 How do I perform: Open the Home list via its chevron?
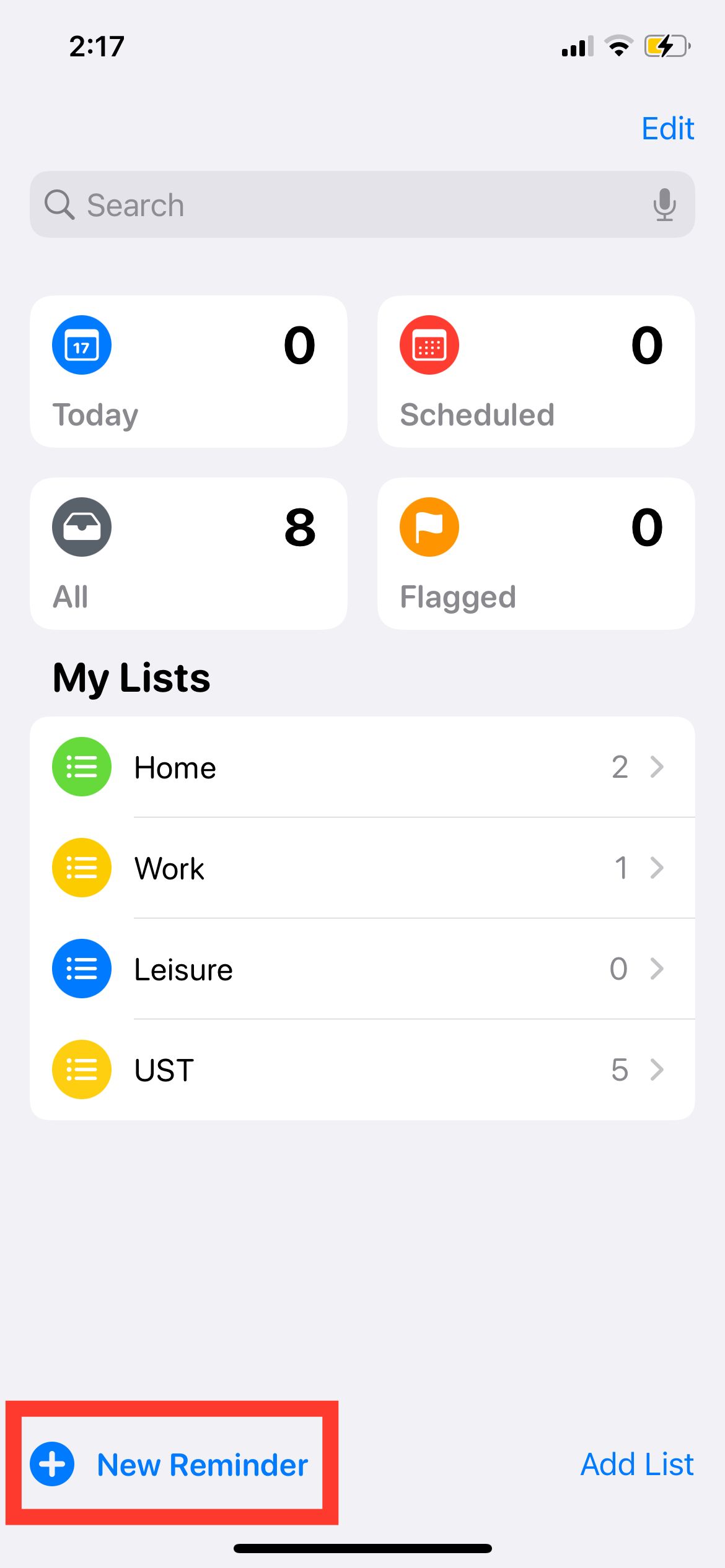pyautogui.click(x=657, y=767)
